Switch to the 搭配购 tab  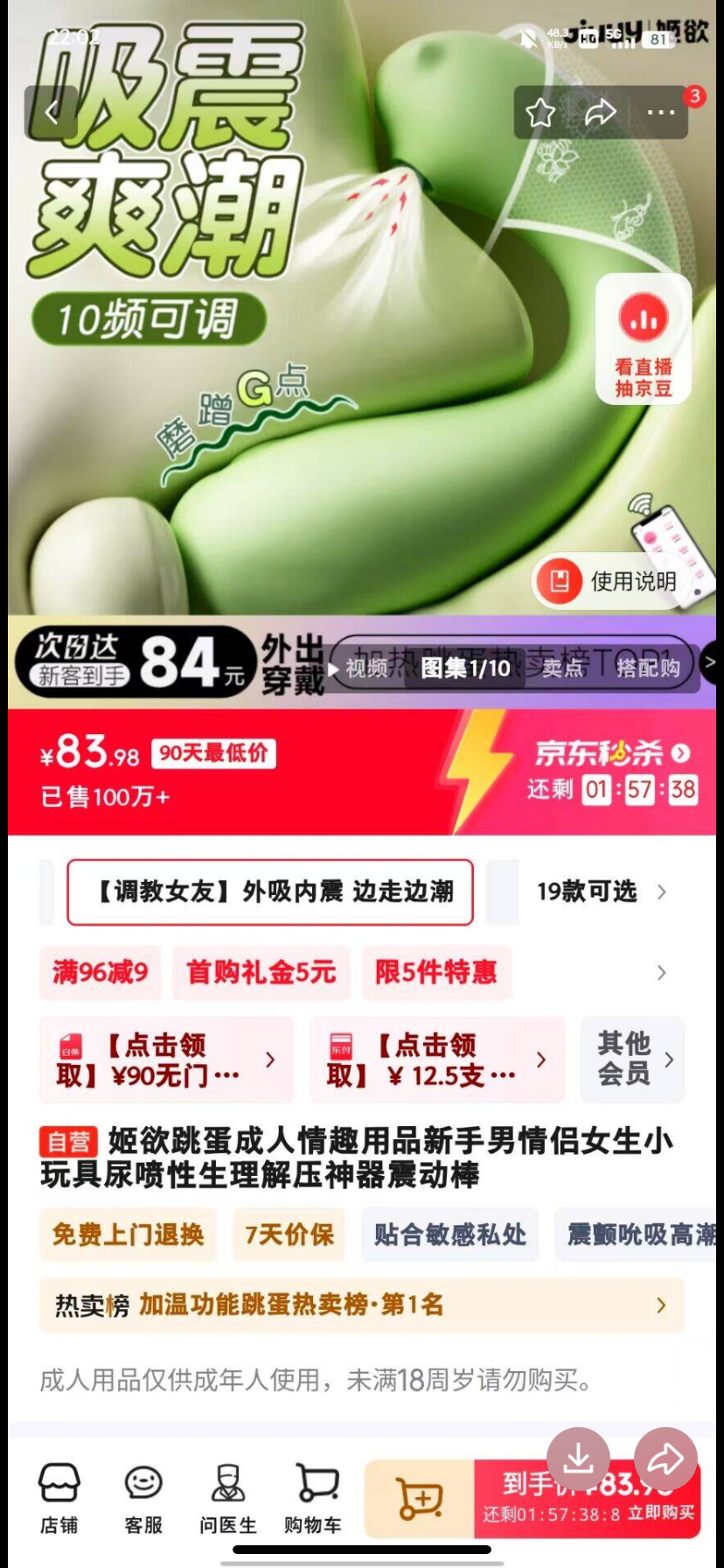pyautogui.click(x=648, y=668)
